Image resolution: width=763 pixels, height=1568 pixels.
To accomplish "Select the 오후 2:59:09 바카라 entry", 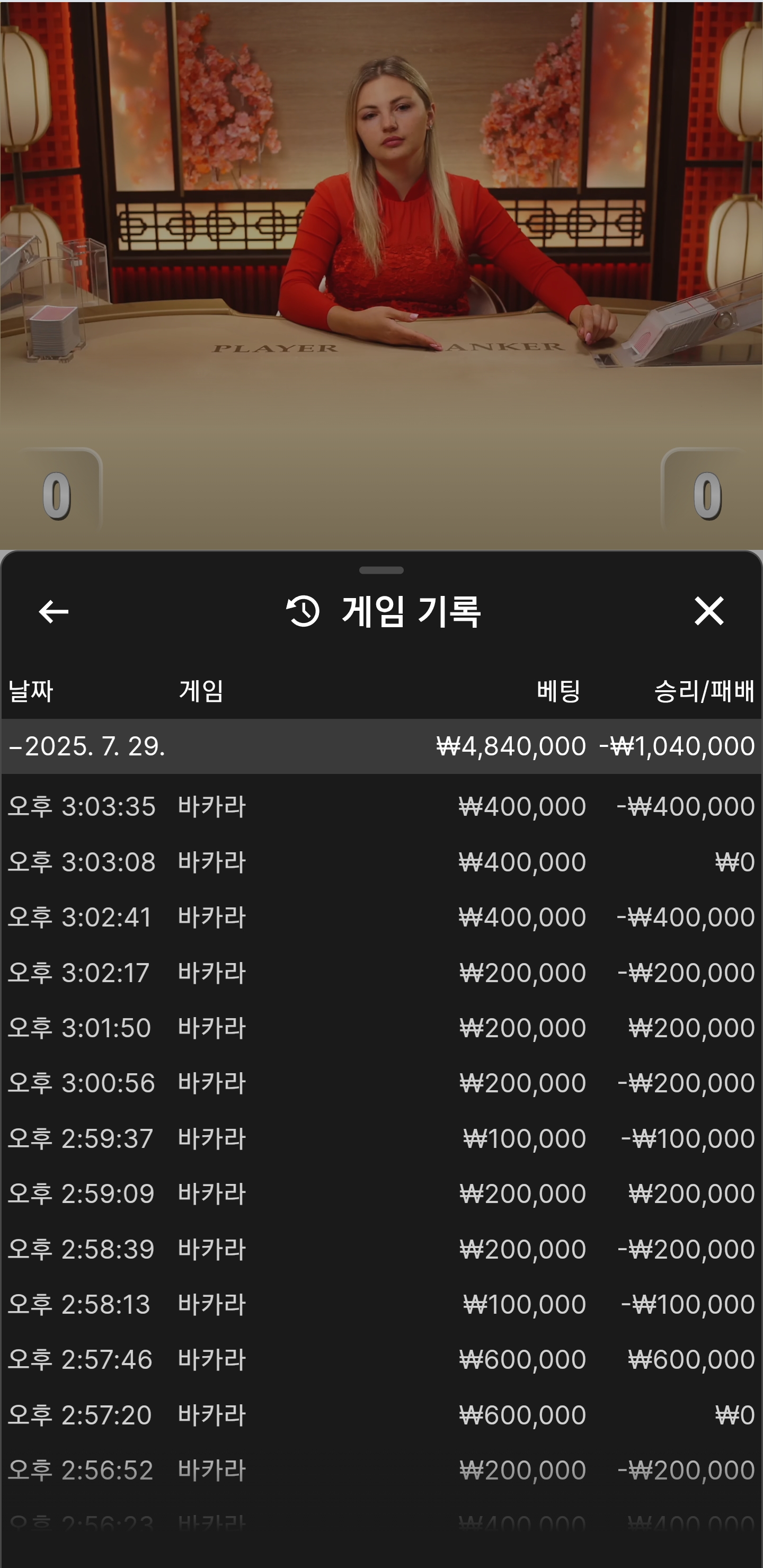I will (x=382, y=1193).
